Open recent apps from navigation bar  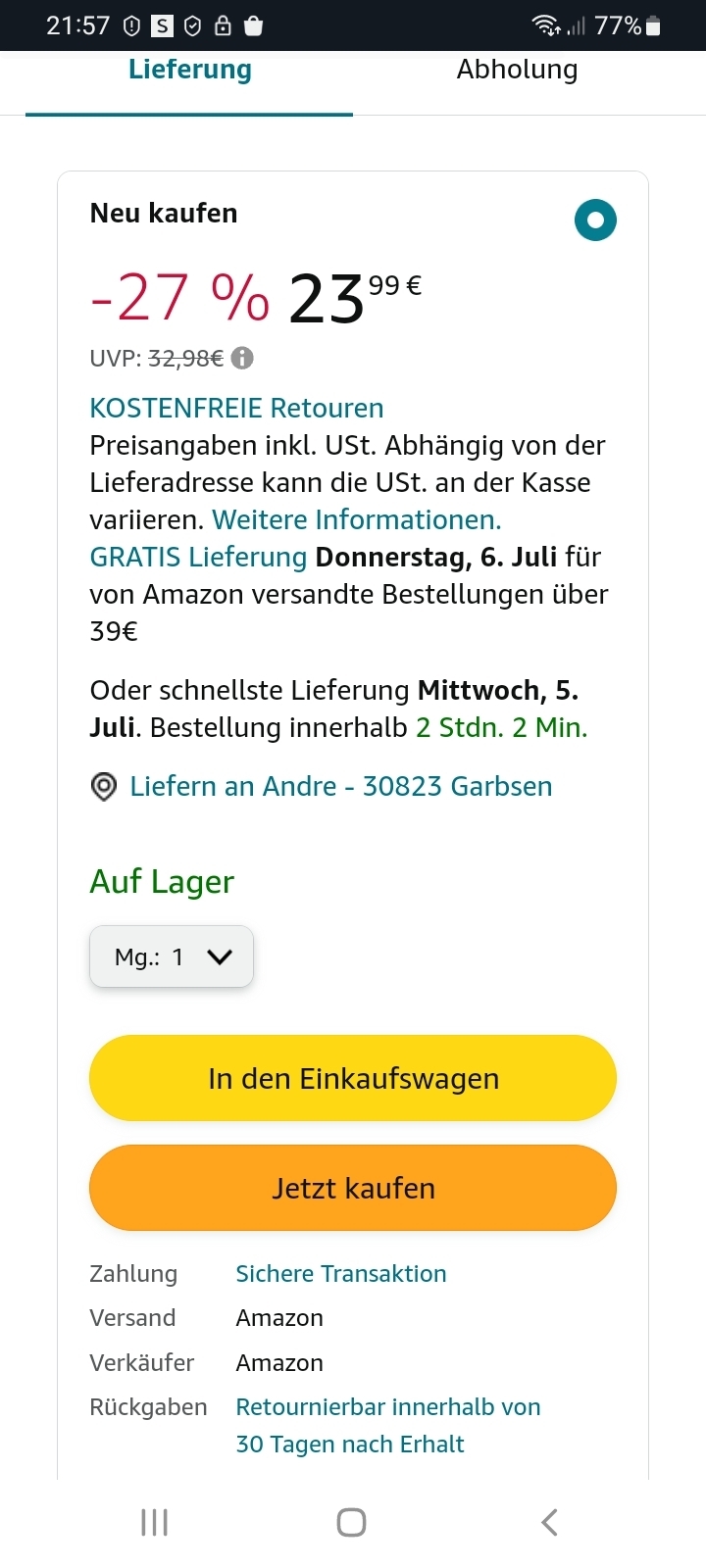[155, 1522]
